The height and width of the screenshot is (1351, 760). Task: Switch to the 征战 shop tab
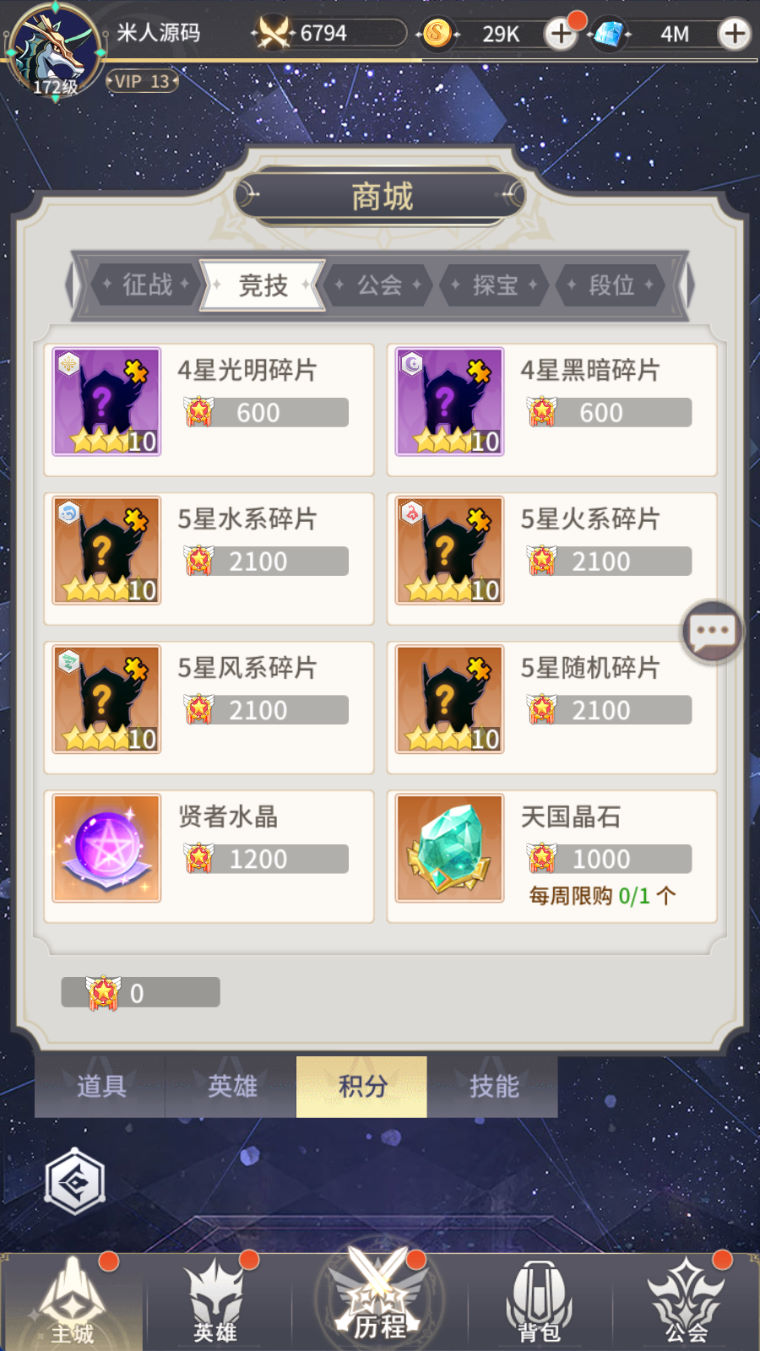click(147, 285)
